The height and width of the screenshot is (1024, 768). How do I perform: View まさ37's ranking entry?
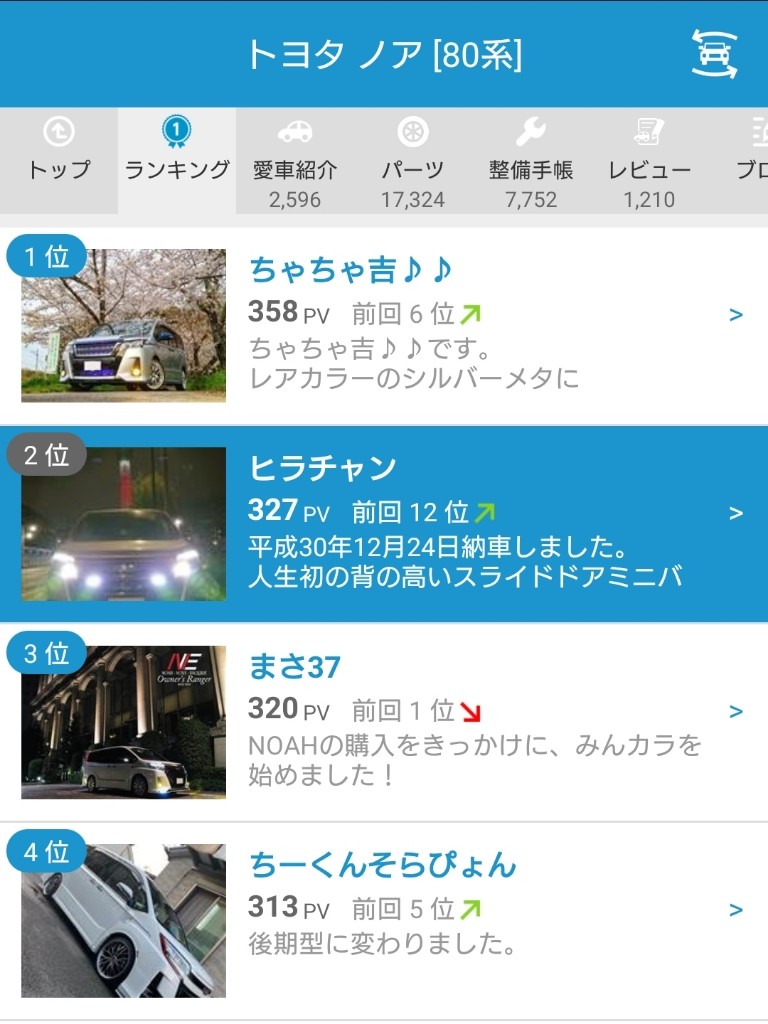[x=384, y=721]
